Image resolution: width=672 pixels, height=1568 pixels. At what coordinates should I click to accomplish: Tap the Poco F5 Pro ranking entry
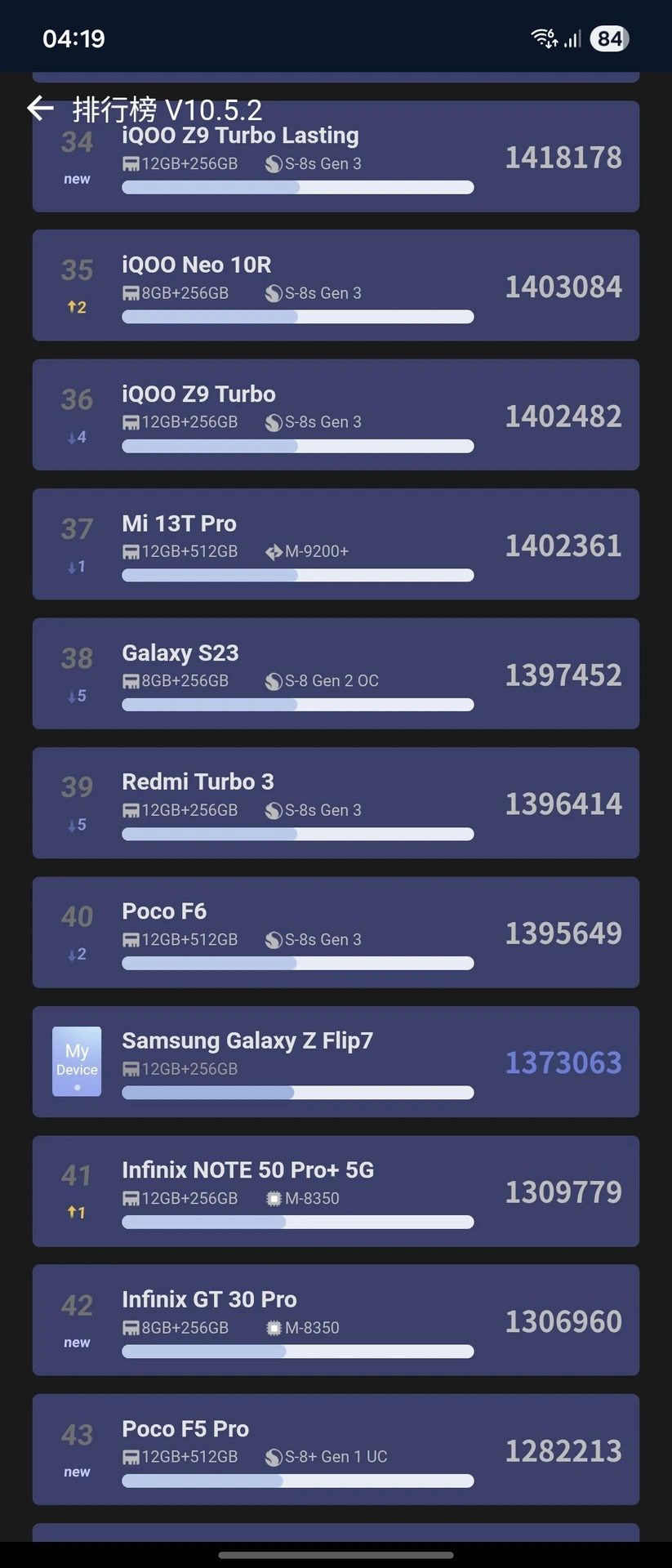(335, 1449)
